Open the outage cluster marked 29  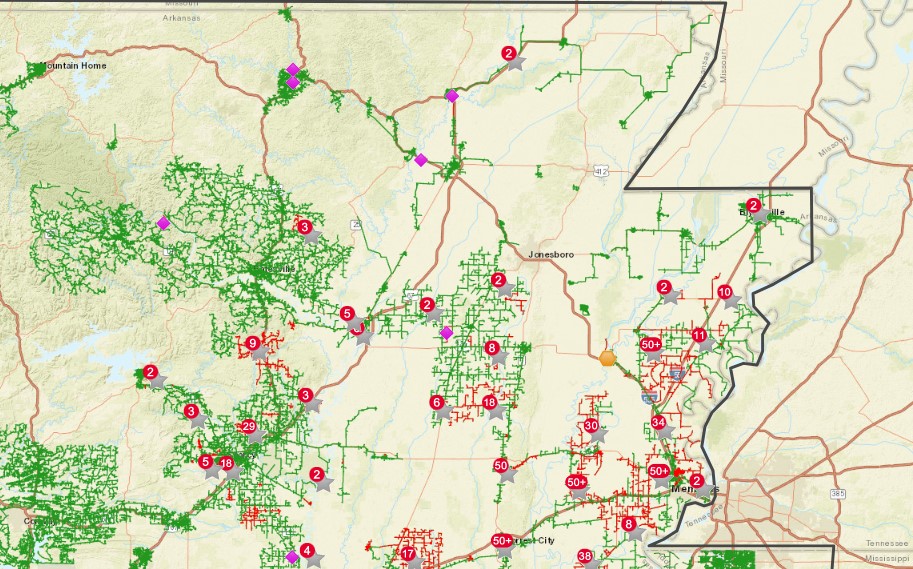pyautogui.click(x=249, y=427)
